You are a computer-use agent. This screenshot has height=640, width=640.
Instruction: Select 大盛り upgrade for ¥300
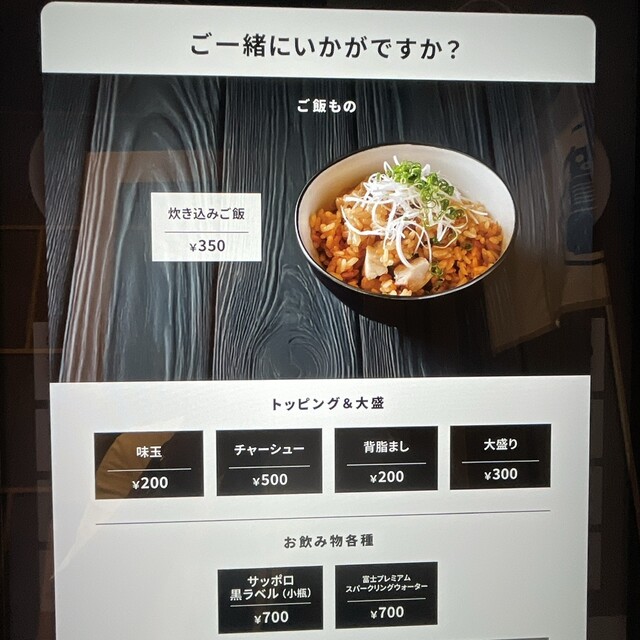[x=500, y=457]
